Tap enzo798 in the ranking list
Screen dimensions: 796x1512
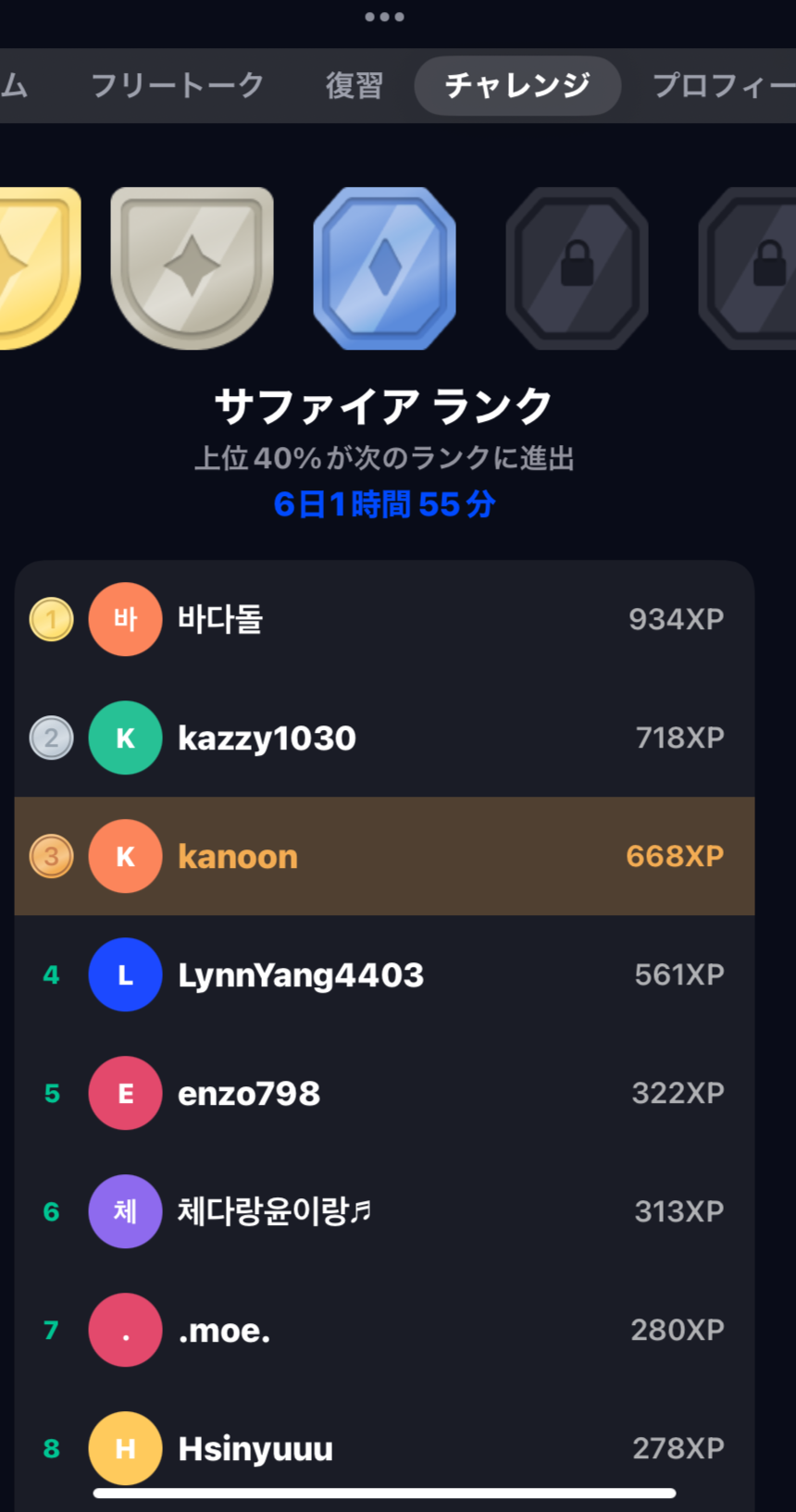(x=384, y=1093)
